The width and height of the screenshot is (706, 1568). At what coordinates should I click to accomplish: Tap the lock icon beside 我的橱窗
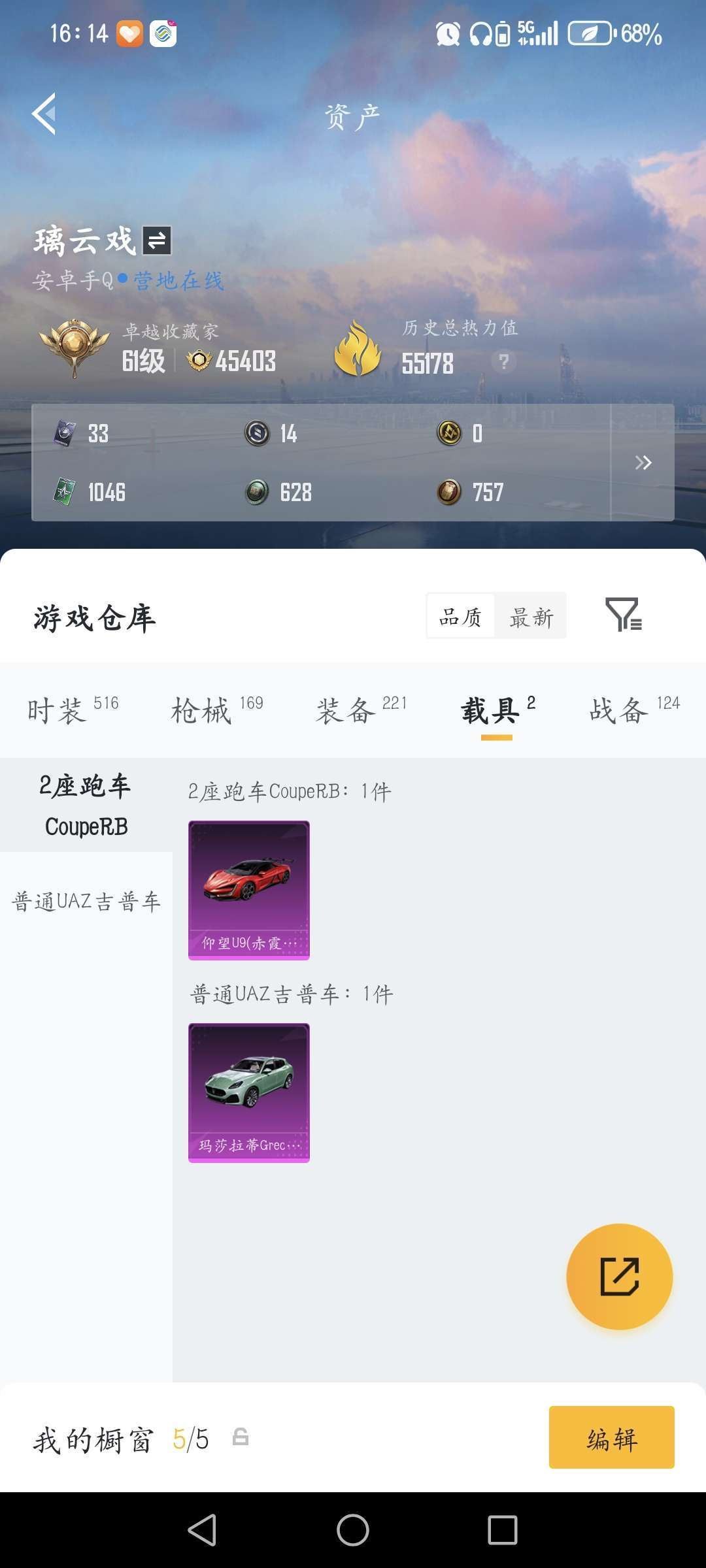241,1437
